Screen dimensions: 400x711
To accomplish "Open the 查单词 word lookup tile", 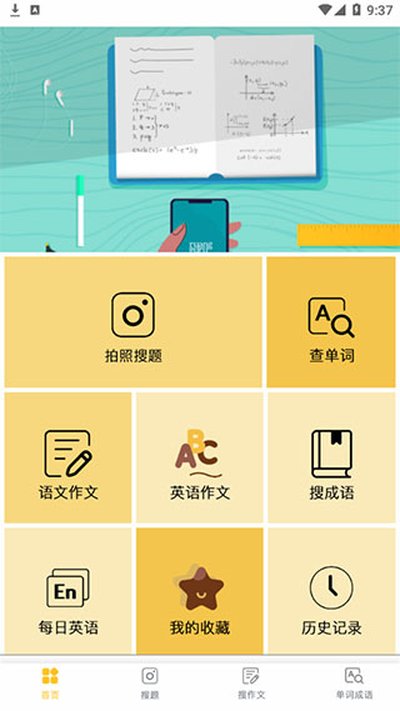I will coord(331,322).
